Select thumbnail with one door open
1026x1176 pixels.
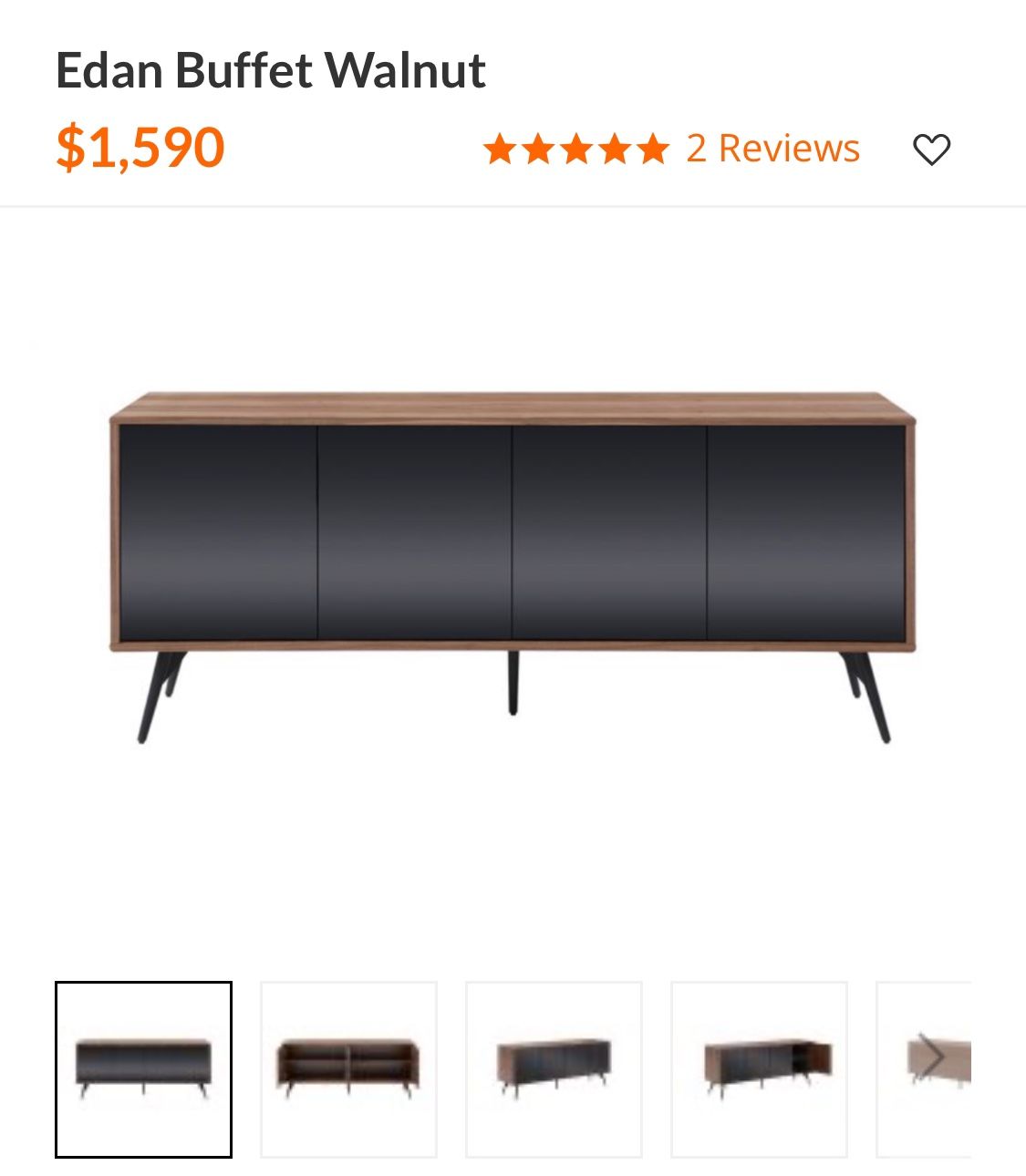(x=759, y=1069)
